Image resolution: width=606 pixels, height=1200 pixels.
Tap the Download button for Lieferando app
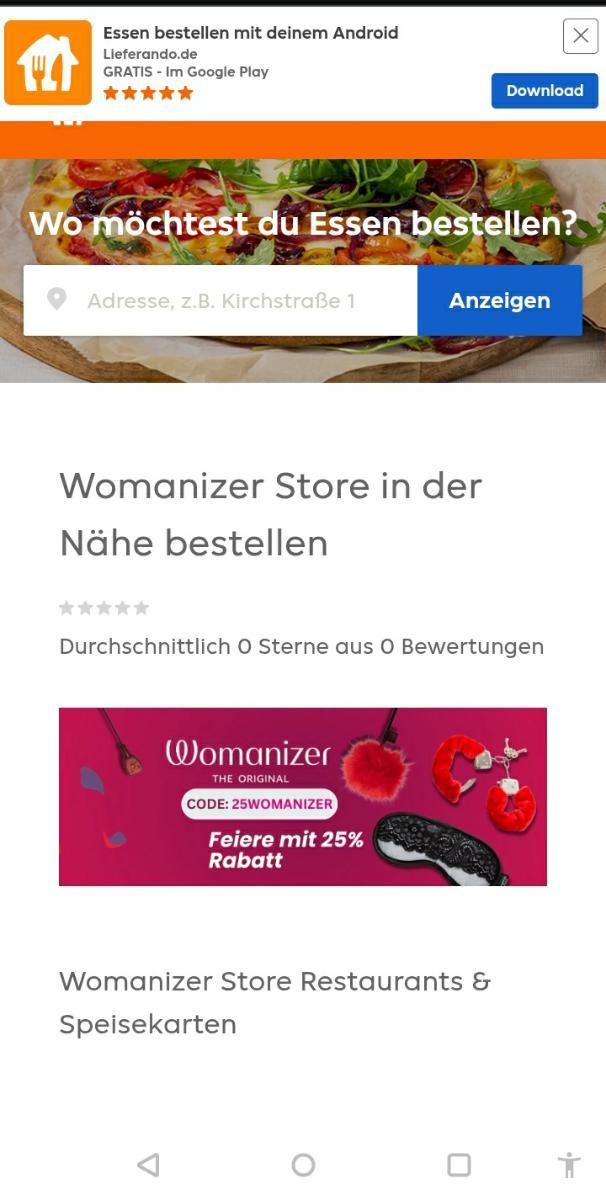click(544, 91)
